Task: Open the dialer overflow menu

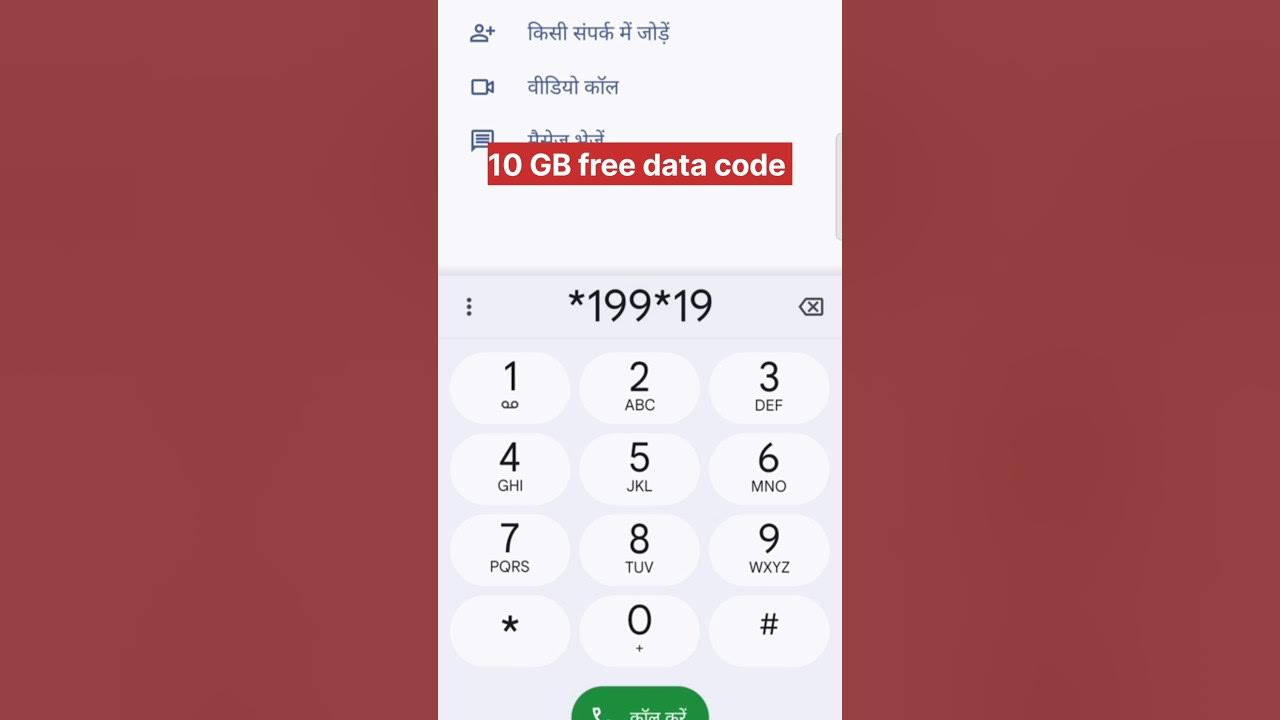Action: [x=469, y=307]
